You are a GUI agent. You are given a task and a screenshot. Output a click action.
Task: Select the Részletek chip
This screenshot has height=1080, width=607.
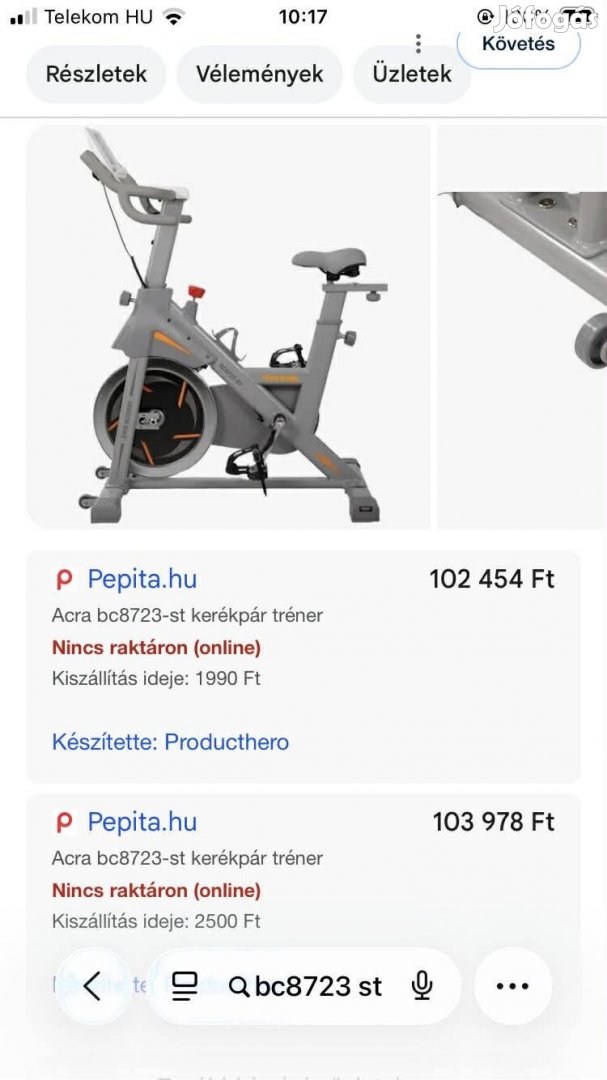pyautogui.click(x=96, y=74)
